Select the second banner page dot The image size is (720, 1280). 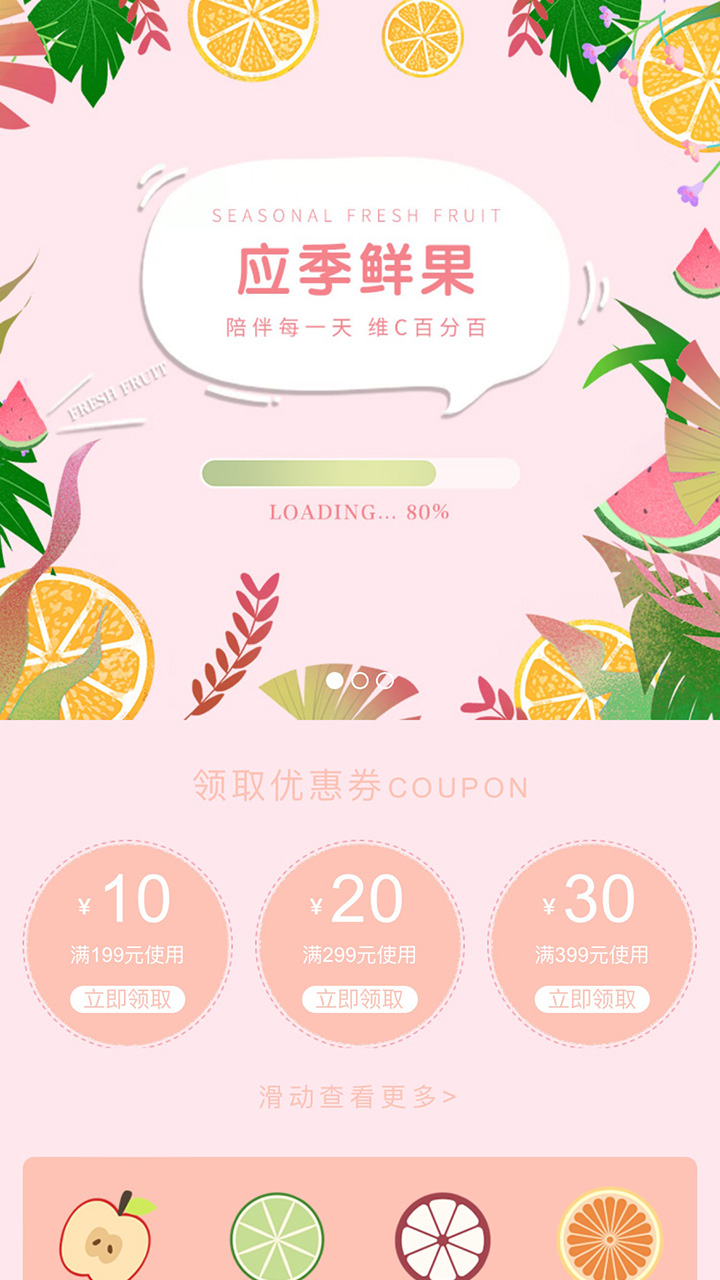pos(360,681)
